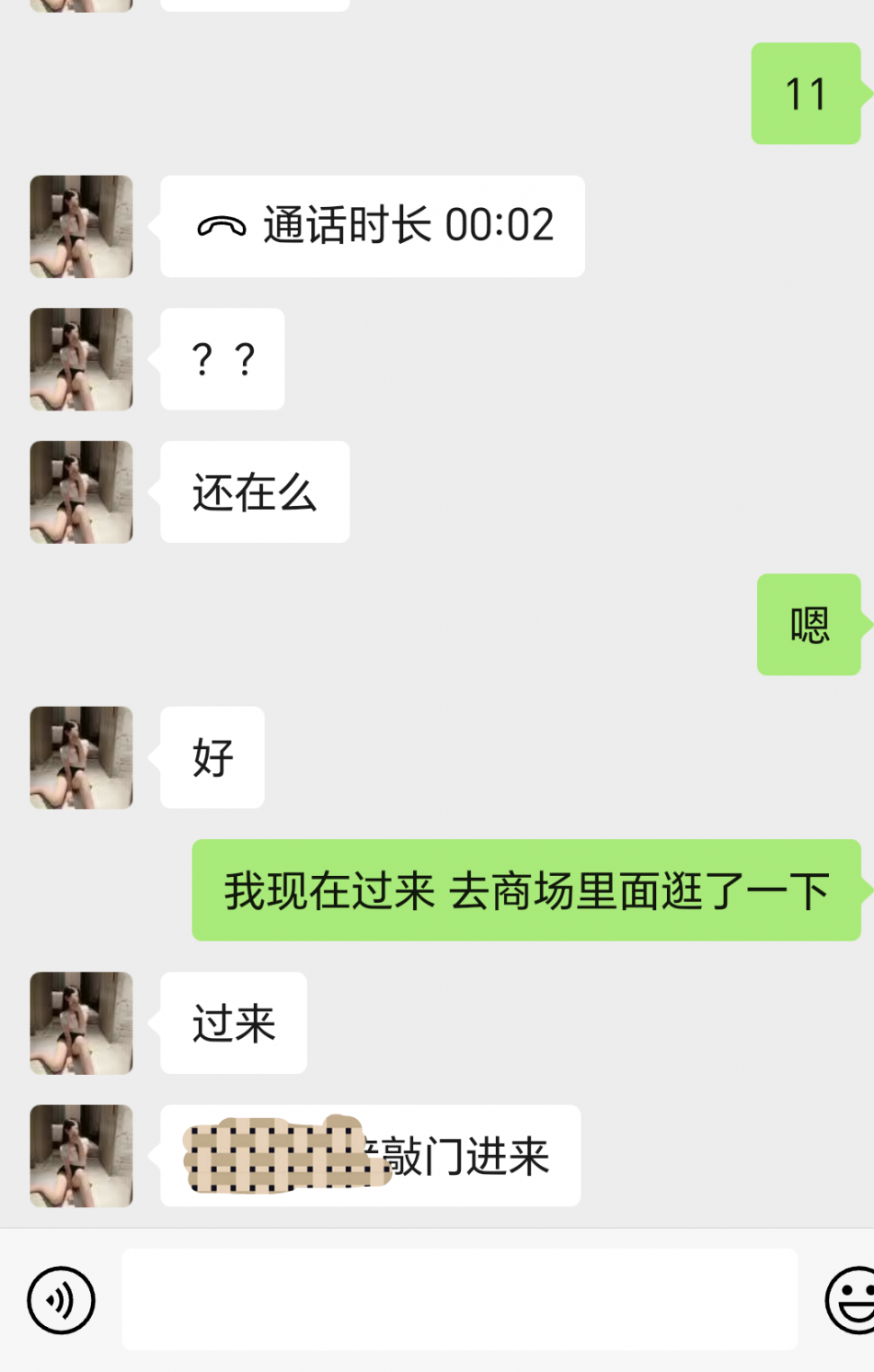Focus the message text field
The height and width of the screenshot is (1372, 874).
click(x=459, y=1299)
